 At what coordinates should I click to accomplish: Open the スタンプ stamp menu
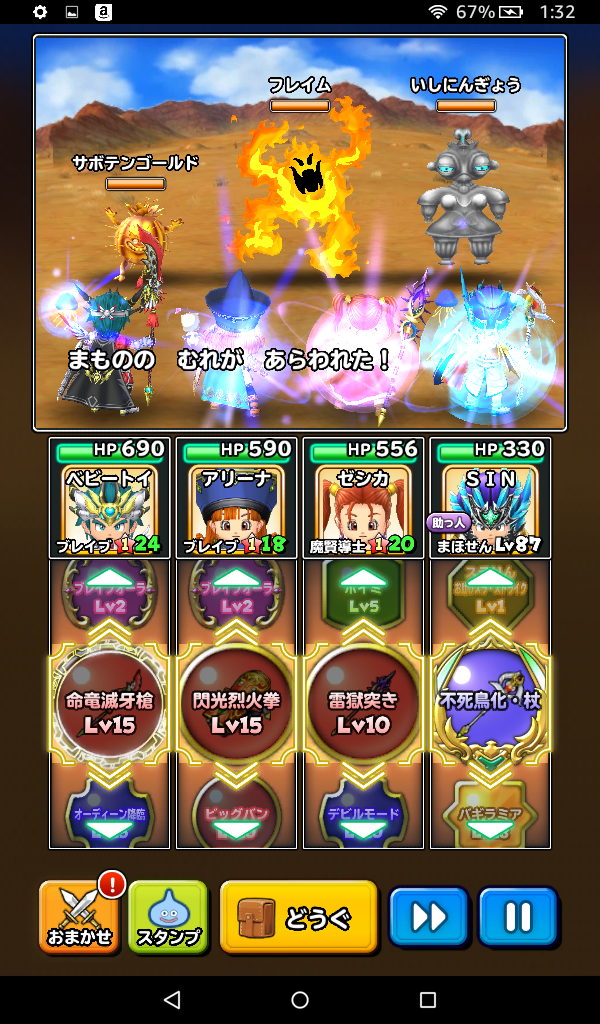(x=167, y=916)
